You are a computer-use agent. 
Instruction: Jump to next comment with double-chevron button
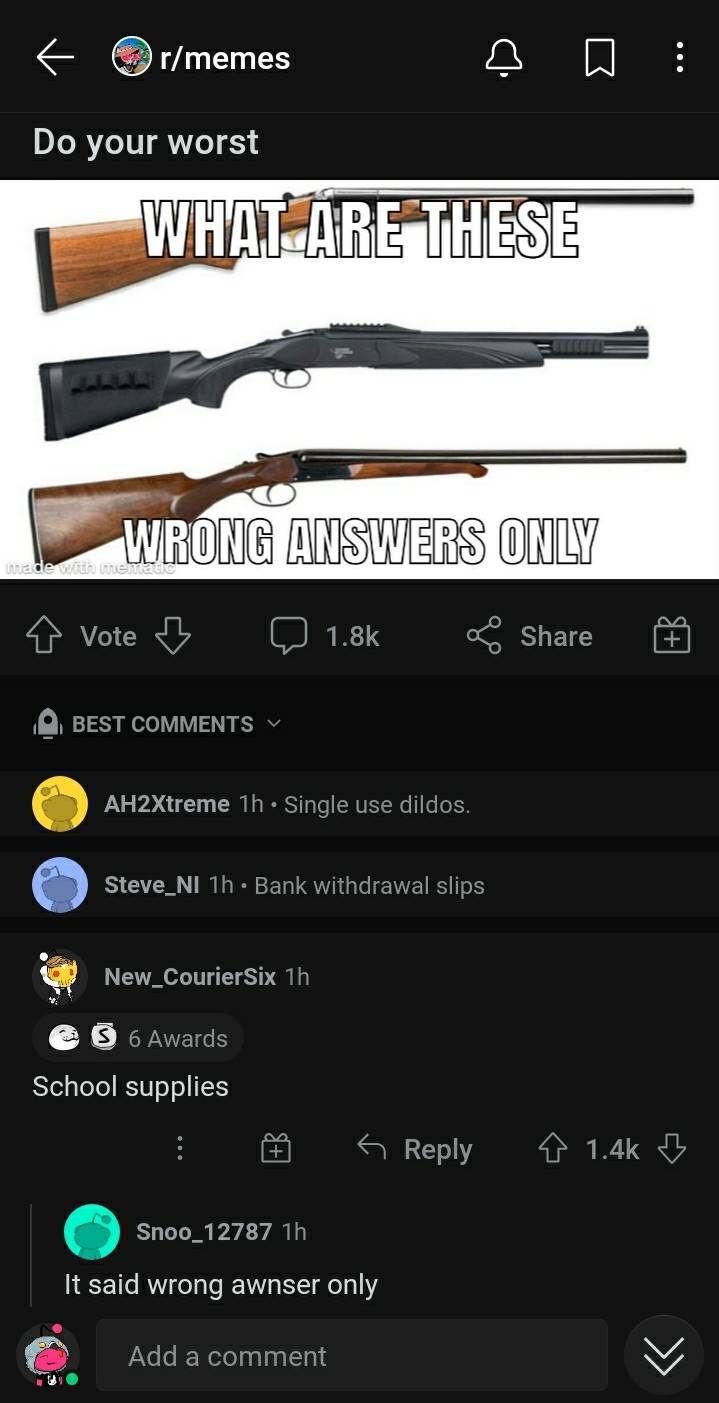(x=663, y=1356)
